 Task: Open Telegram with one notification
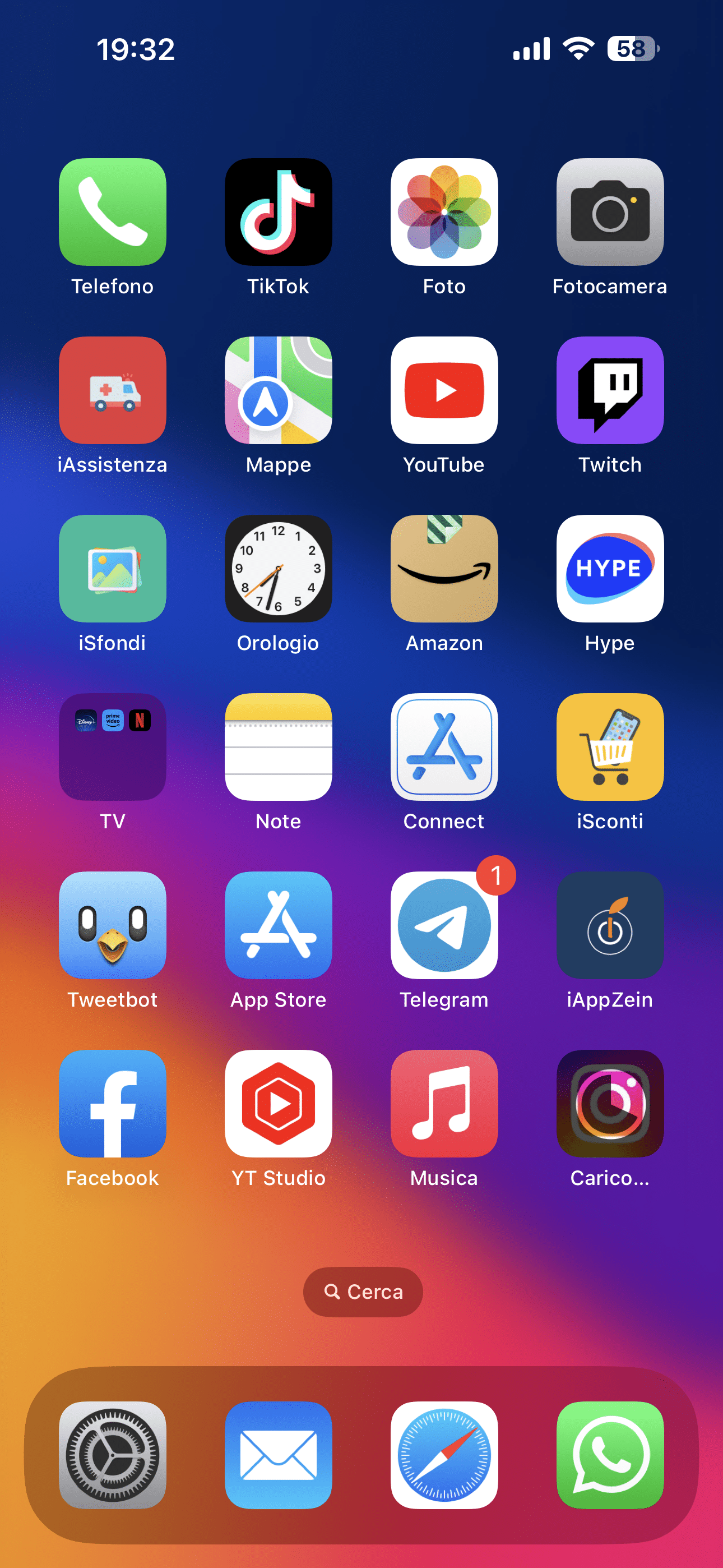pos(444,925)
